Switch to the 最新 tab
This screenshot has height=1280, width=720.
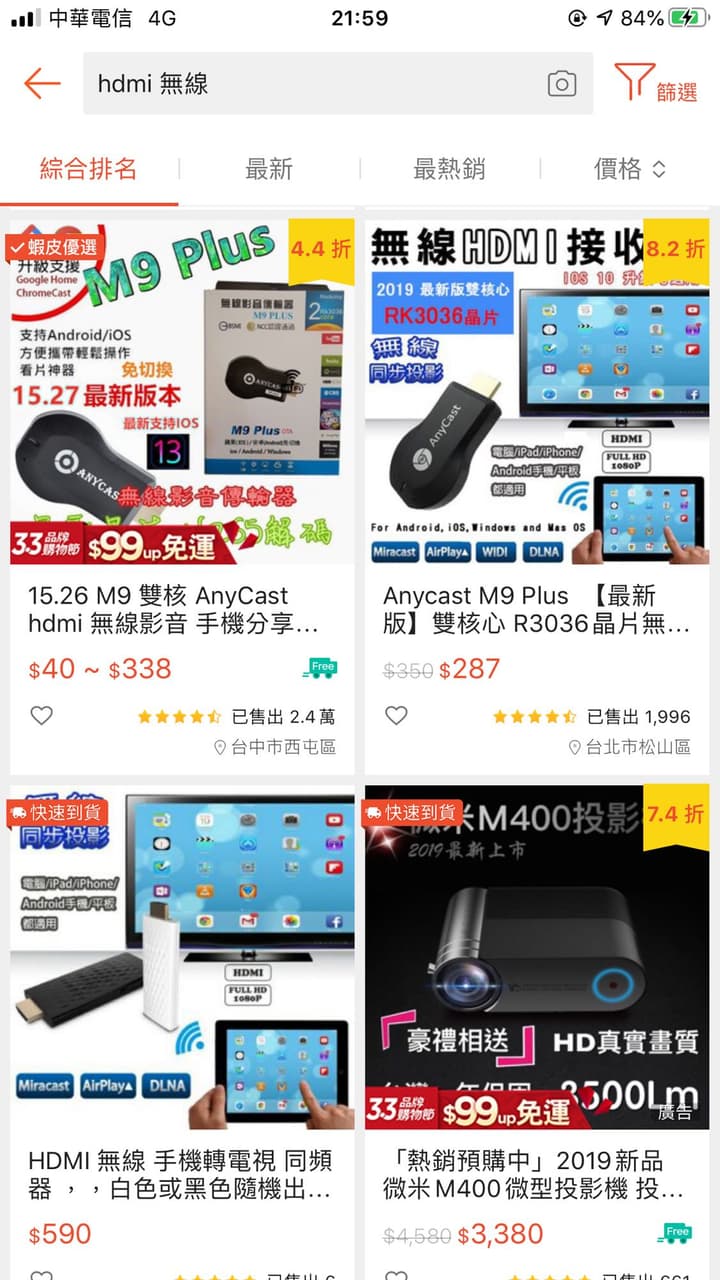click(x=270, y=169)
